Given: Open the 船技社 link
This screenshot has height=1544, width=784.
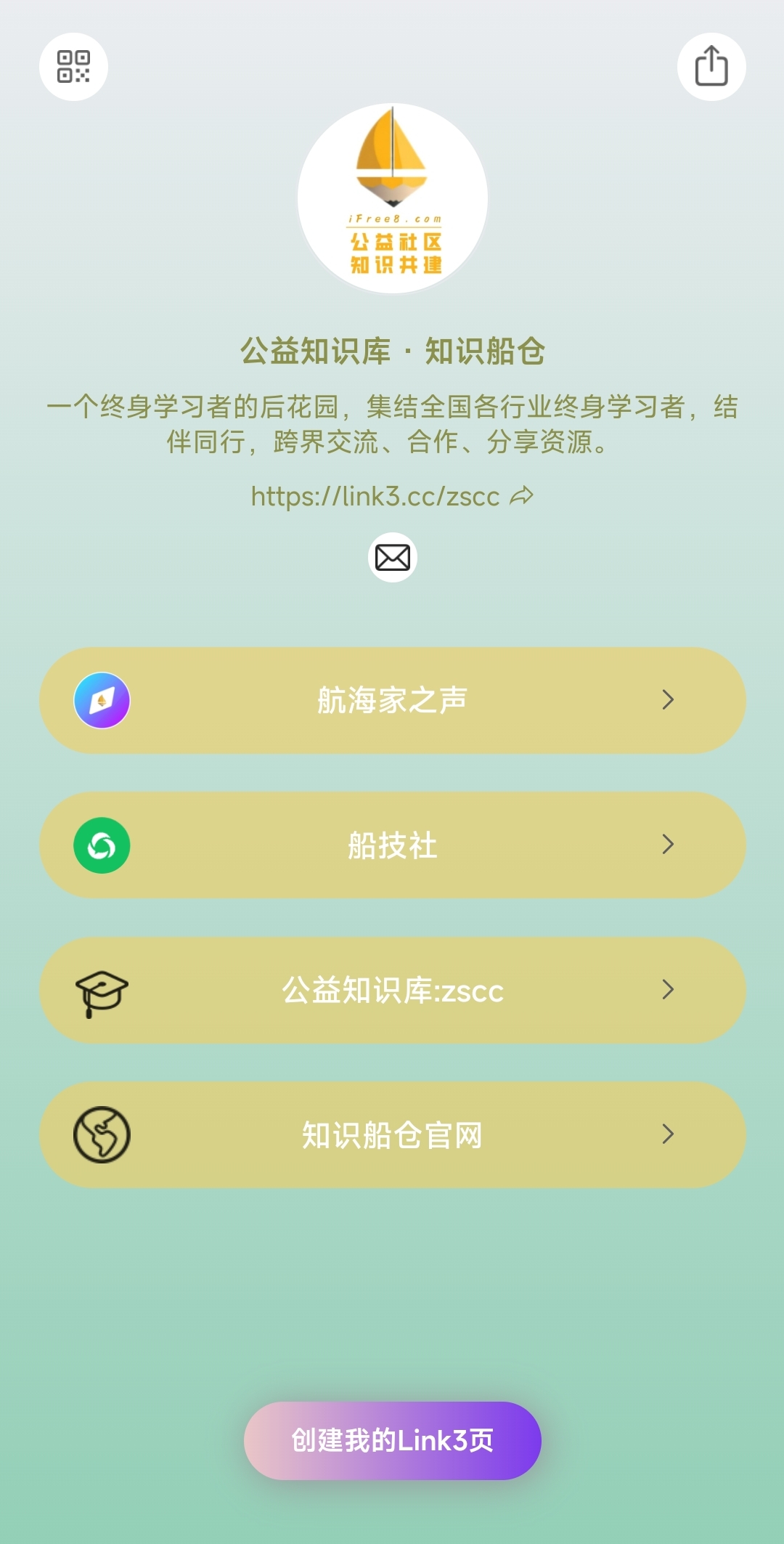Looking at the screenshot, I should pyautogui.click(x=392, y=845).
